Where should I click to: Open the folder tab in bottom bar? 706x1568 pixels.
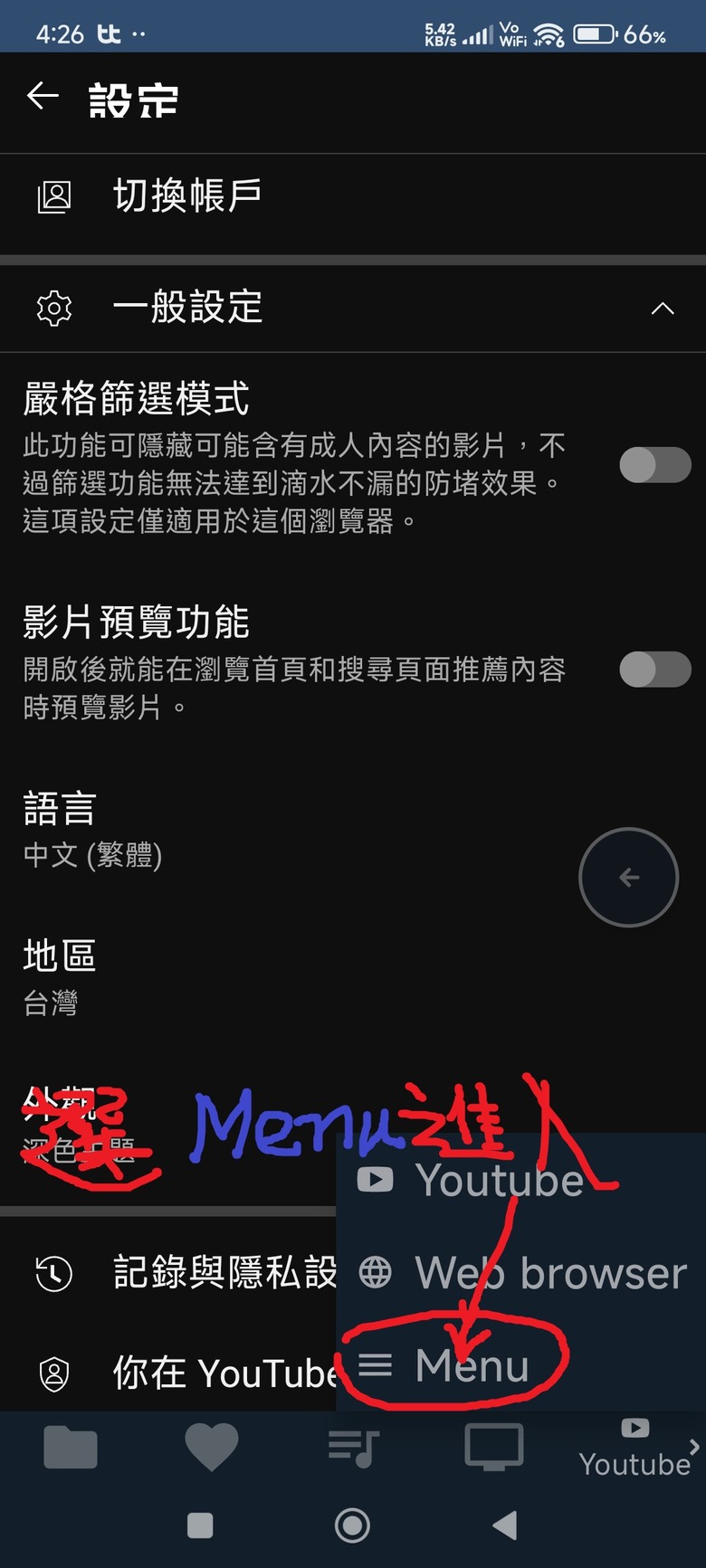[71, 1448]
